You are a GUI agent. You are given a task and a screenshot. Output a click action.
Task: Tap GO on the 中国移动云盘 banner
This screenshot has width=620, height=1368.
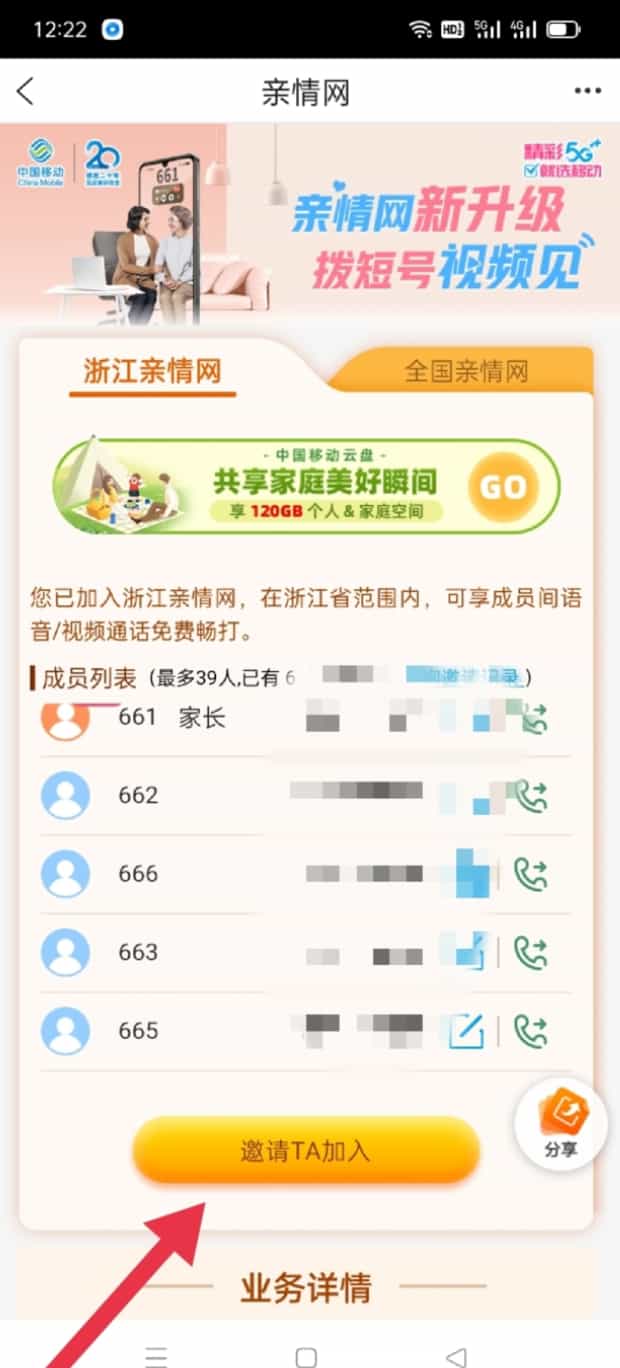(x=502, y=487)
